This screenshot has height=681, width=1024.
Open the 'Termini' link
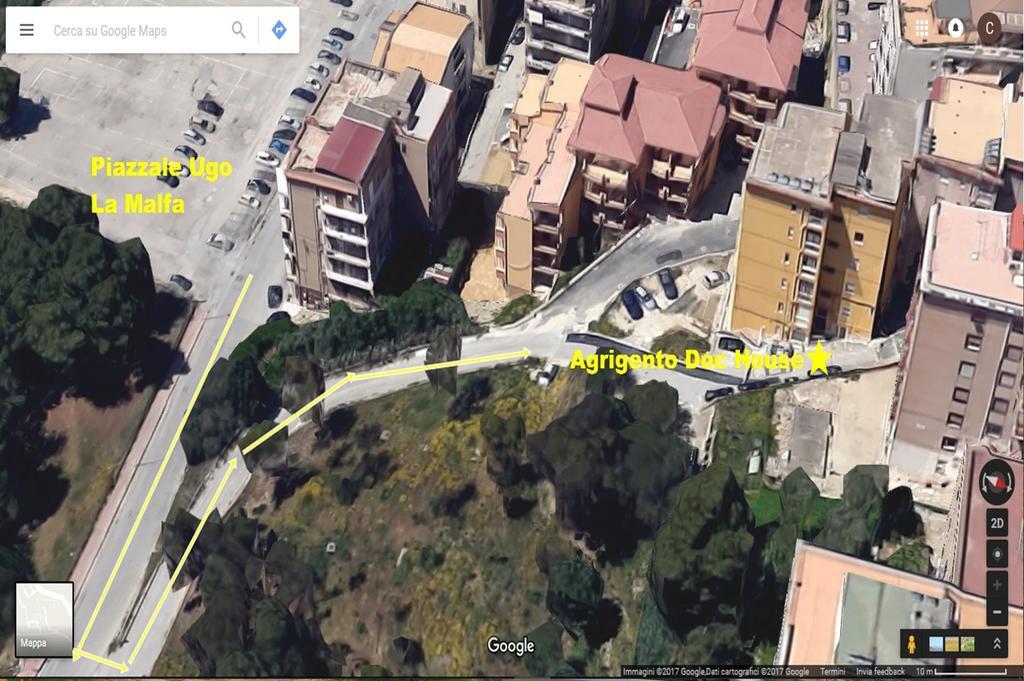[832, 672]
